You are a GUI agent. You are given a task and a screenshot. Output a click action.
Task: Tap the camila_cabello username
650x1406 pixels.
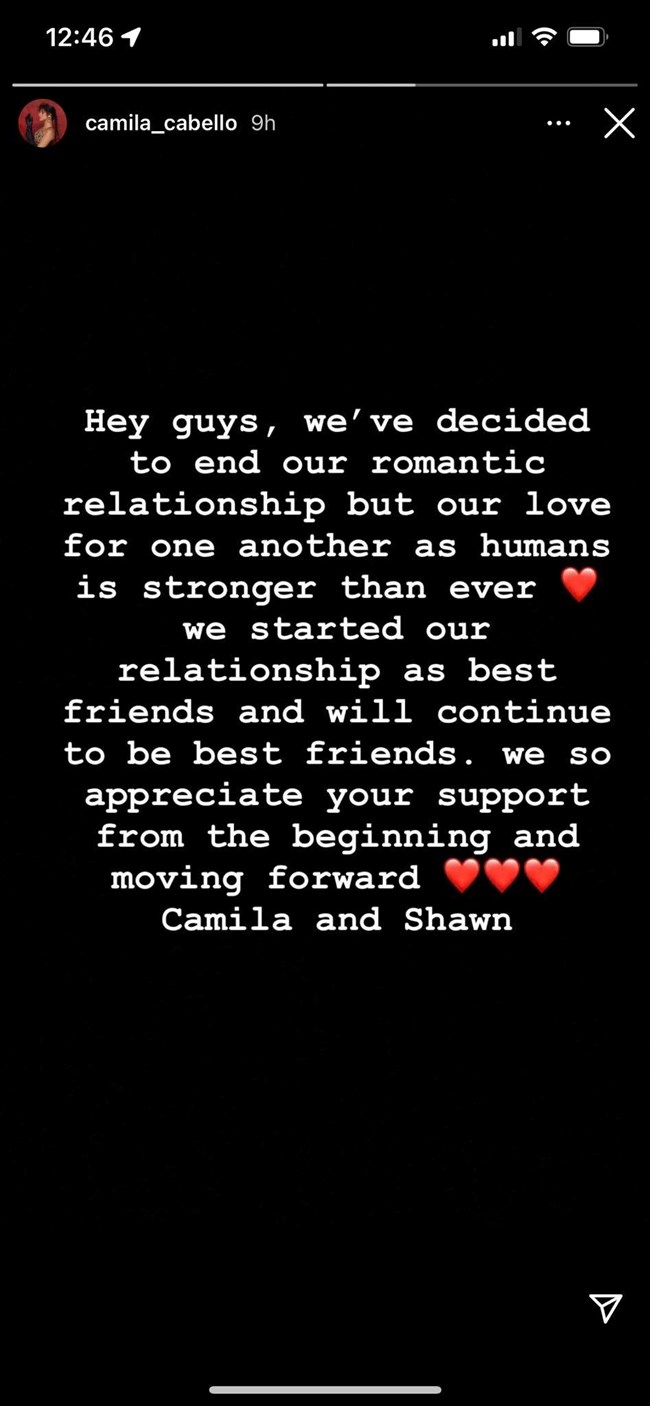click(x=161, y=123)
